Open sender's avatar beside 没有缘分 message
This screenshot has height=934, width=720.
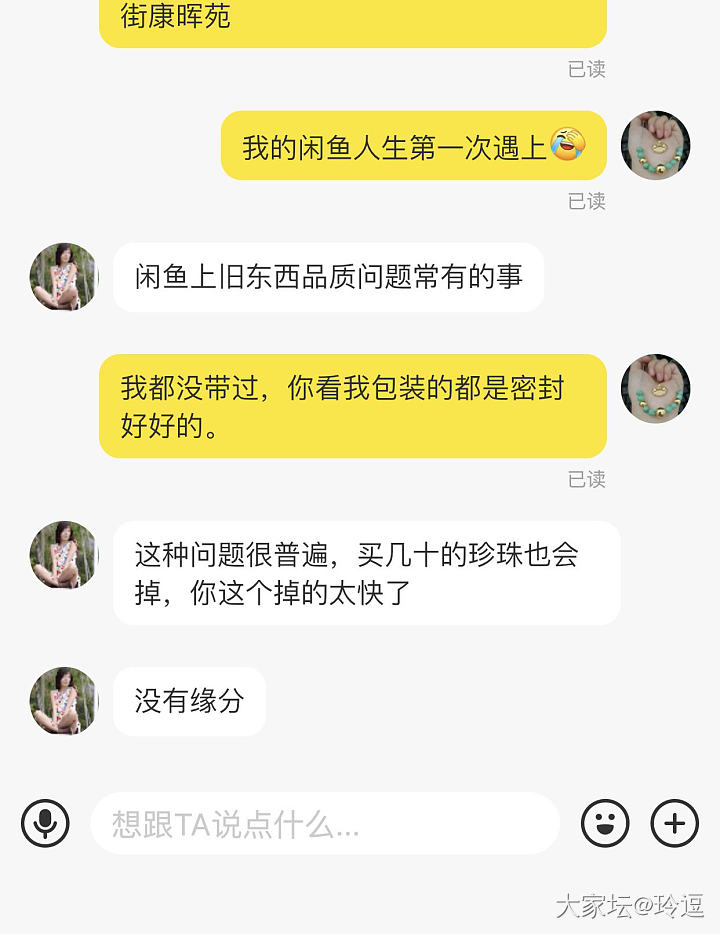pos(64,701)
